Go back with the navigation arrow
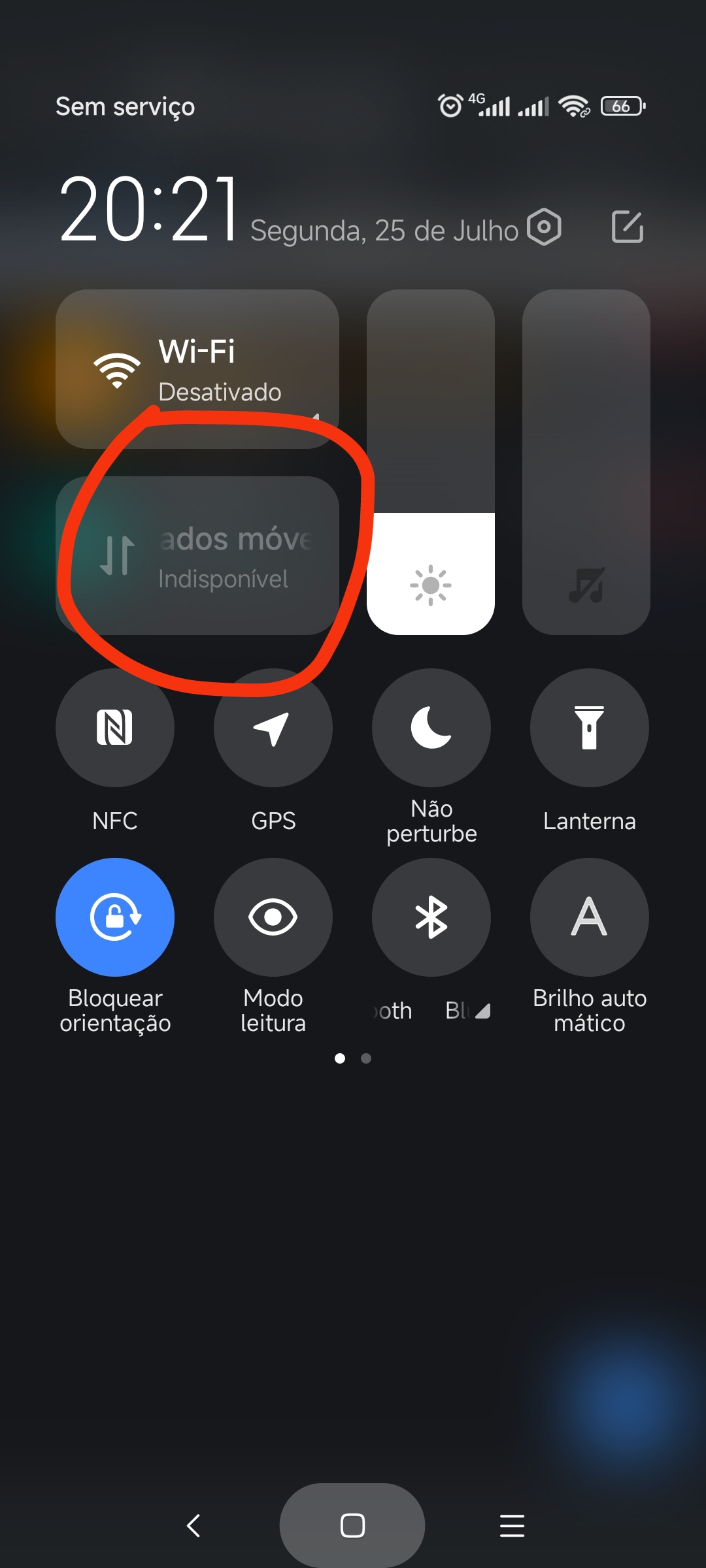706x1568 pixels. [193, 1526]
